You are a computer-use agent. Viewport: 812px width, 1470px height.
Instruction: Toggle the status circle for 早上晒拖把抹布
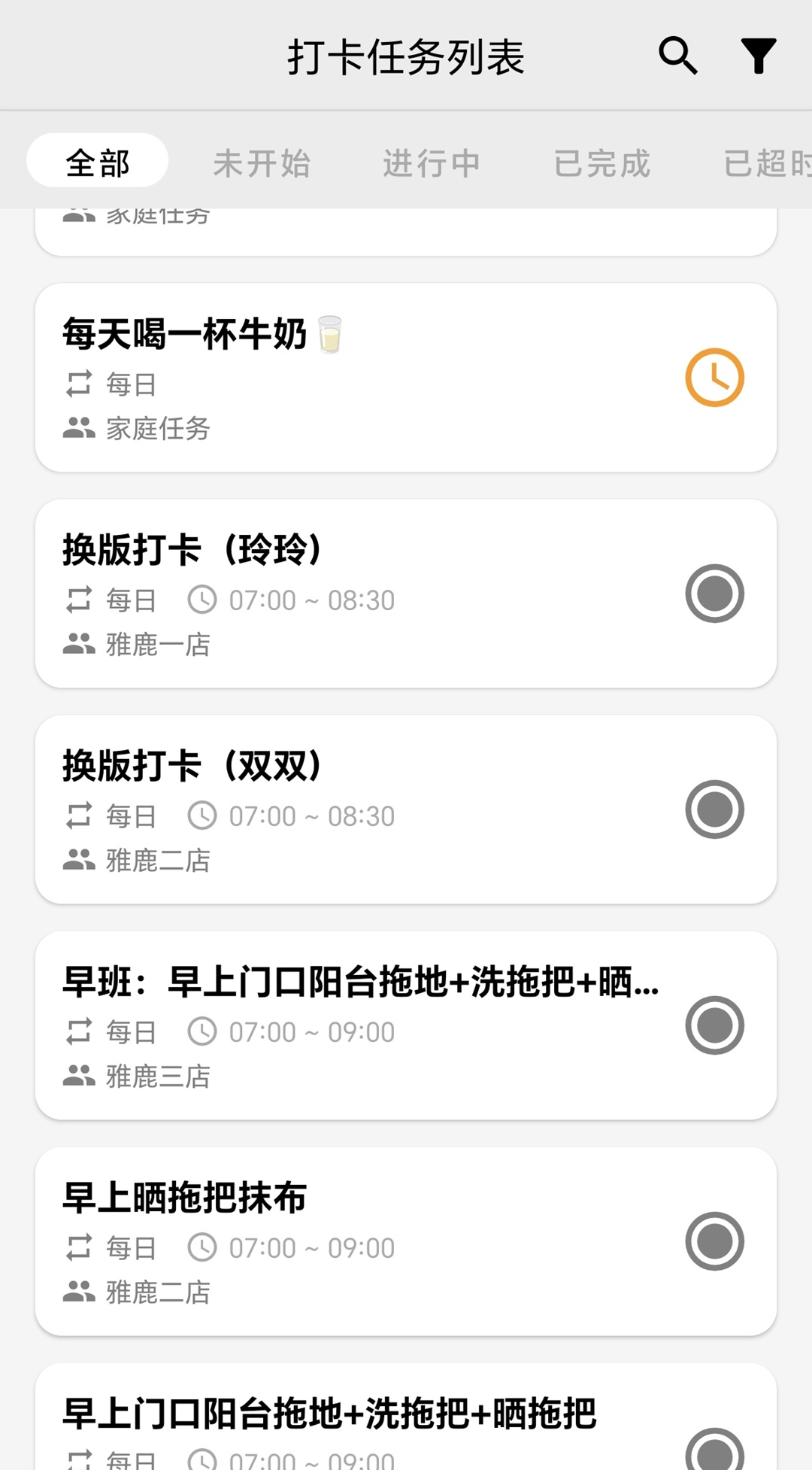pyautogui.click(x=713, y=1241)
